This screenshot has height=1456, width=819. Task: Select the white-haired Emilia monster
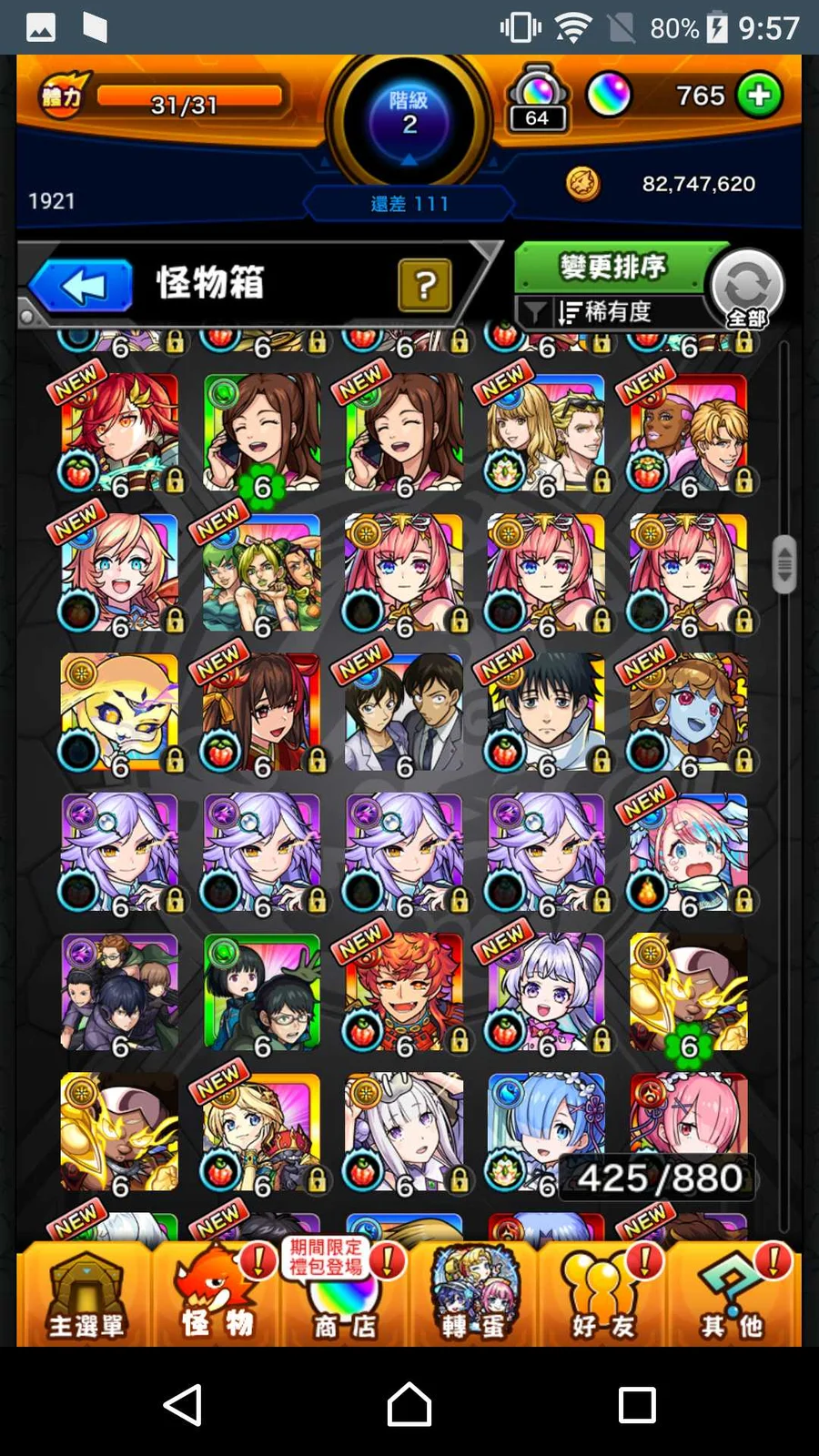(403, 1131)
